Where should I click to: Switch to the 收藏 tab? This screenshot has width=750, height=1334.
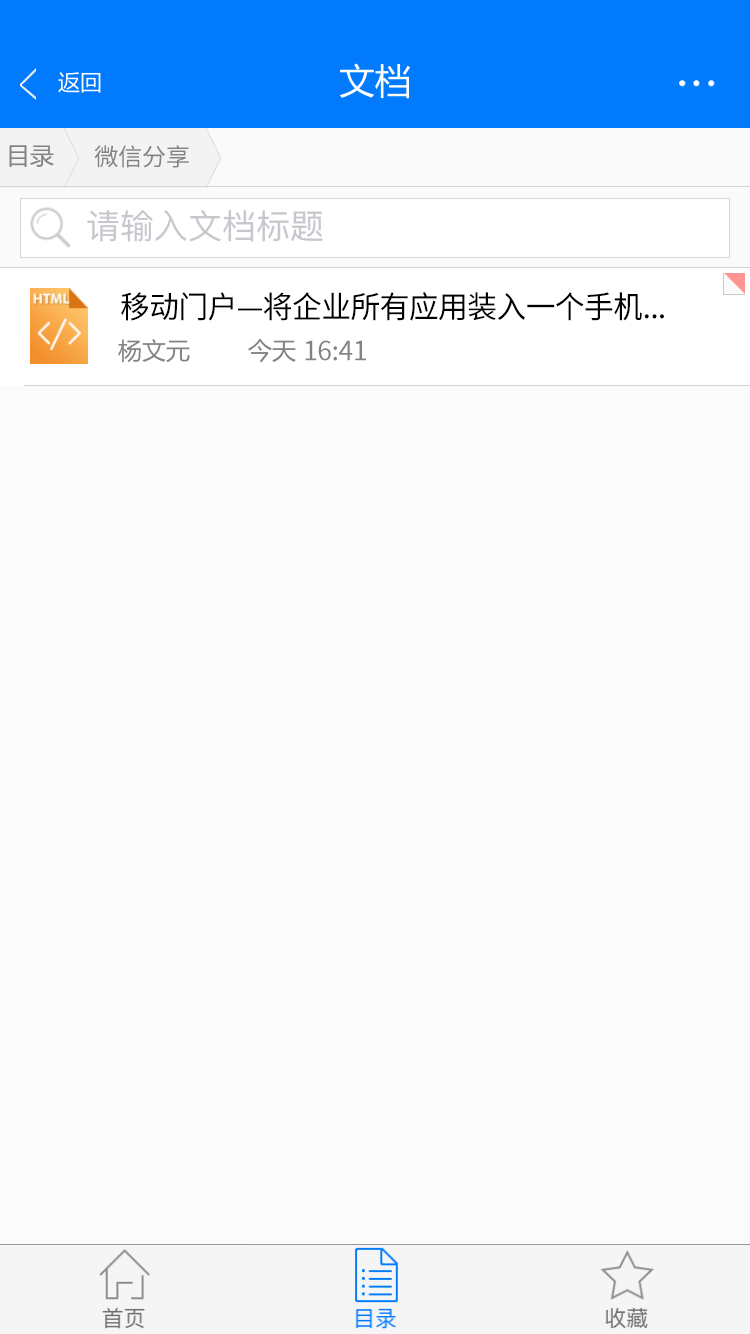[626, 1290]
